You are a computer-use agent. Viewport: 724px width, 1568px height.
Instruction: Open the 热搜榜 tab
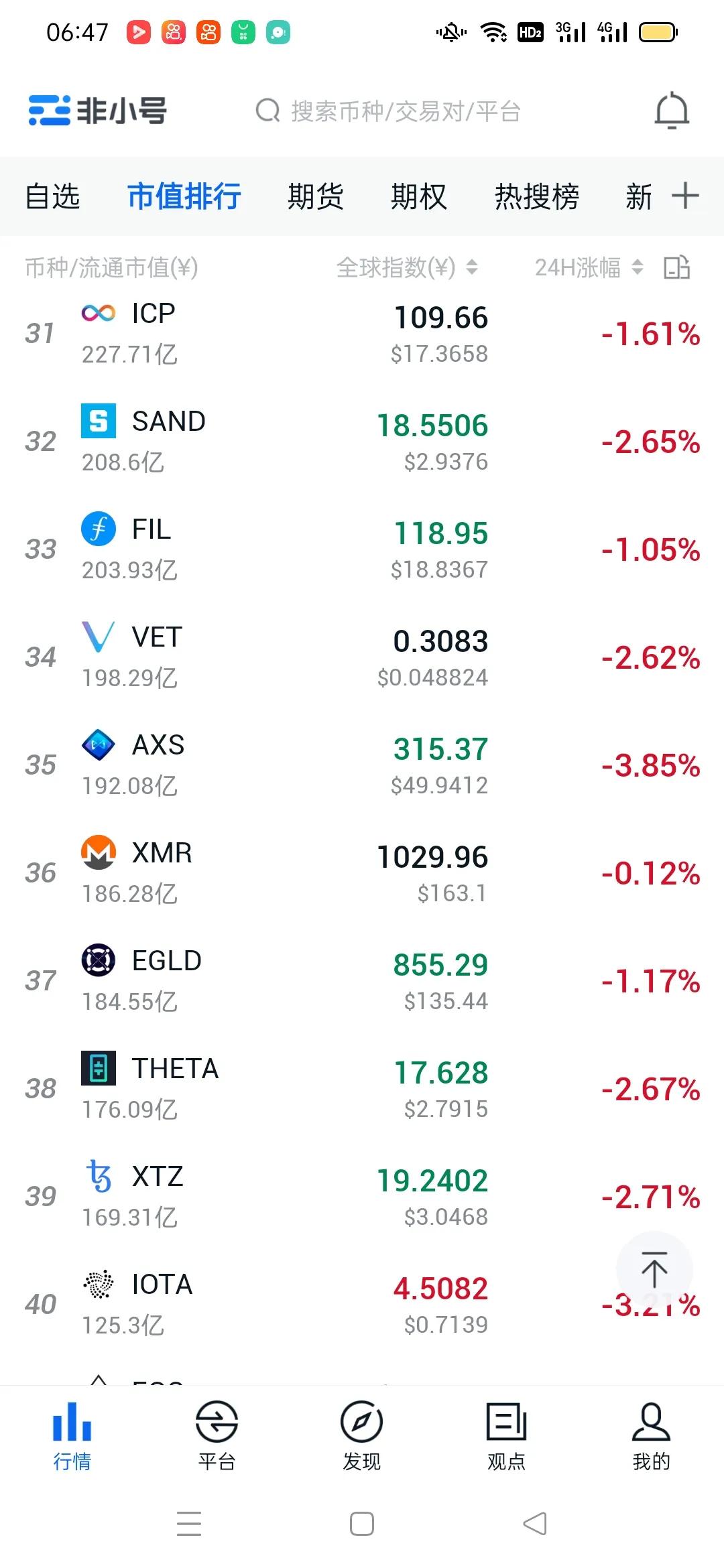point(535,196)
